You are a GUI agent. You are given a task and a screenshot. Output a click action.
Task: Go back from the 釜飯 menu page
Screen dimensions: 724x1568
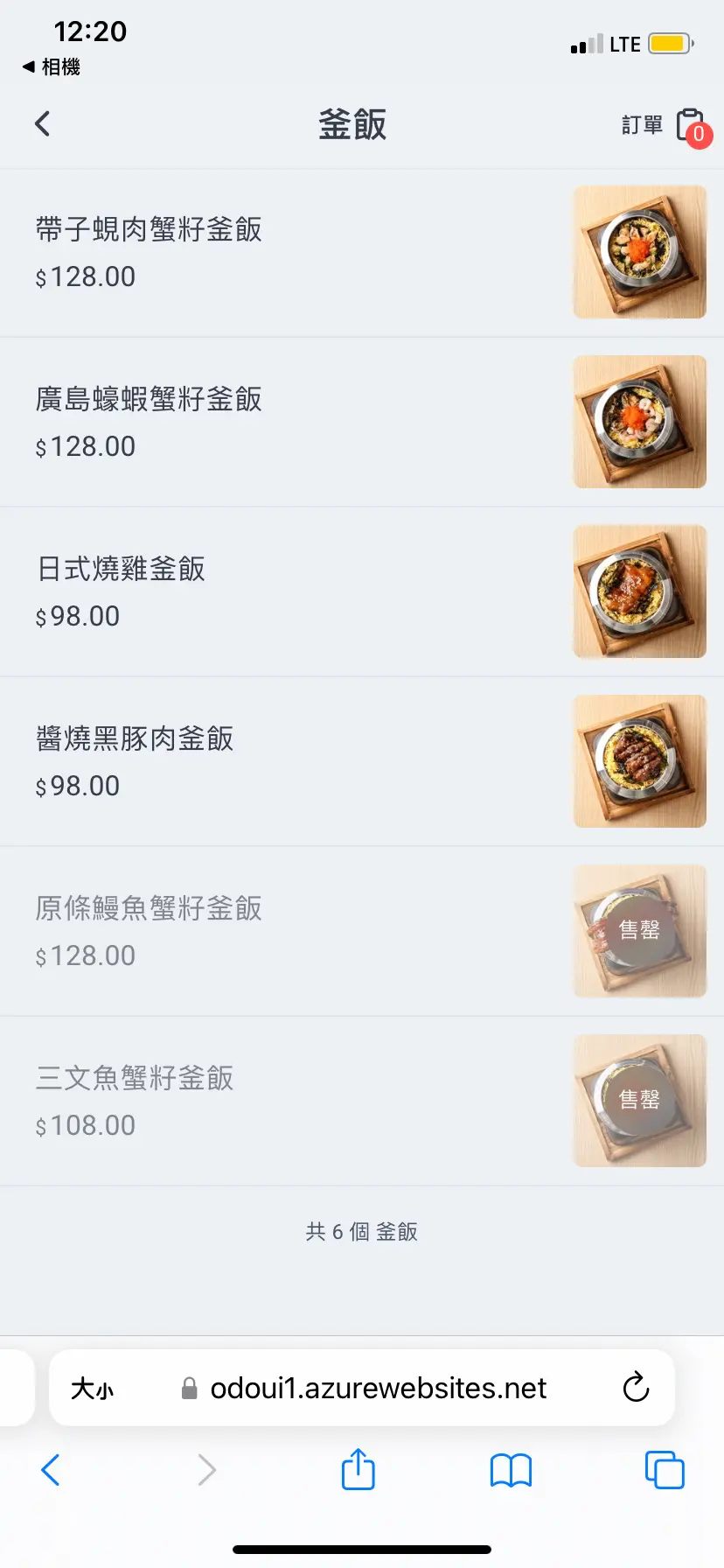point(42,124)
